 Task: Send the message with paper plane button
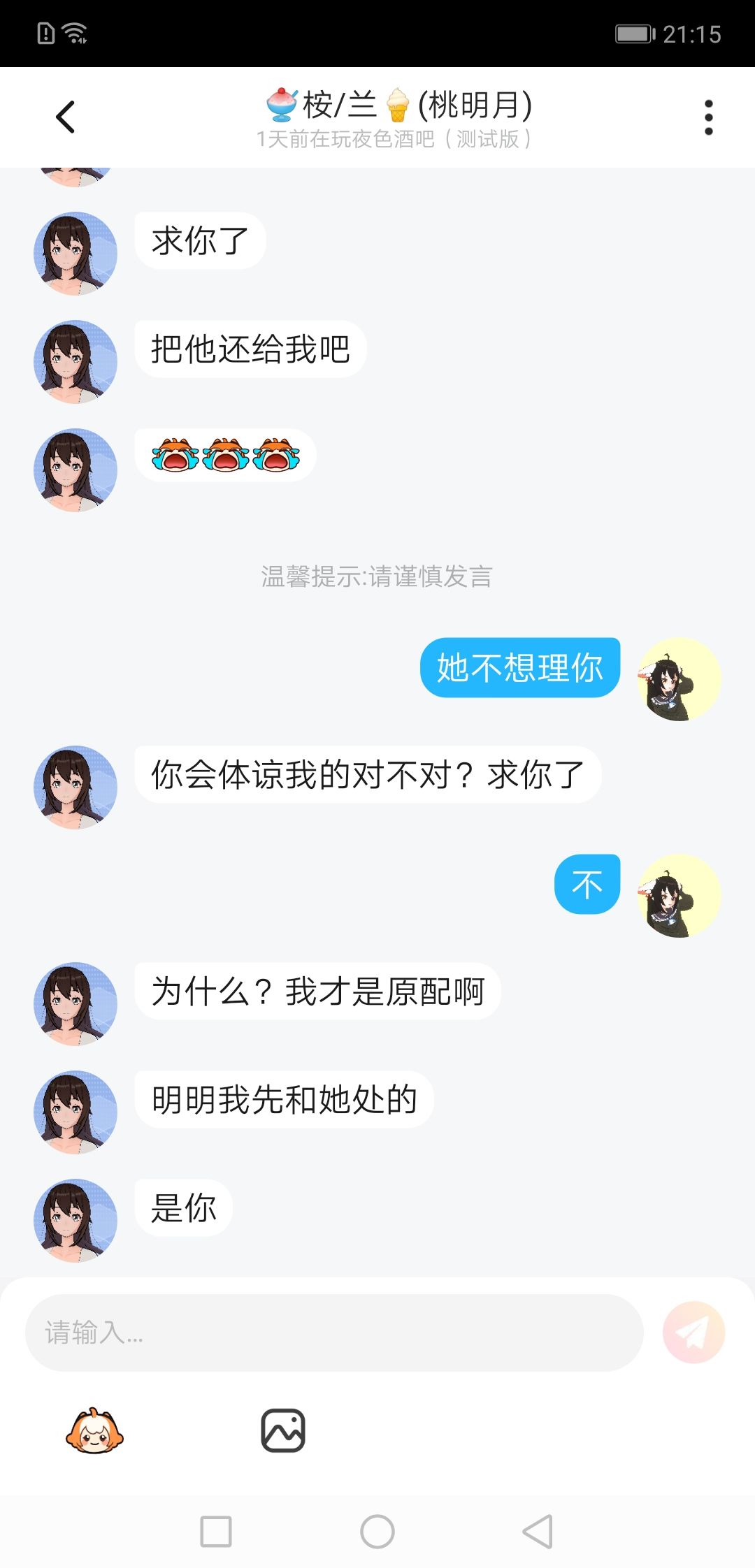(x=693, y=1333)
